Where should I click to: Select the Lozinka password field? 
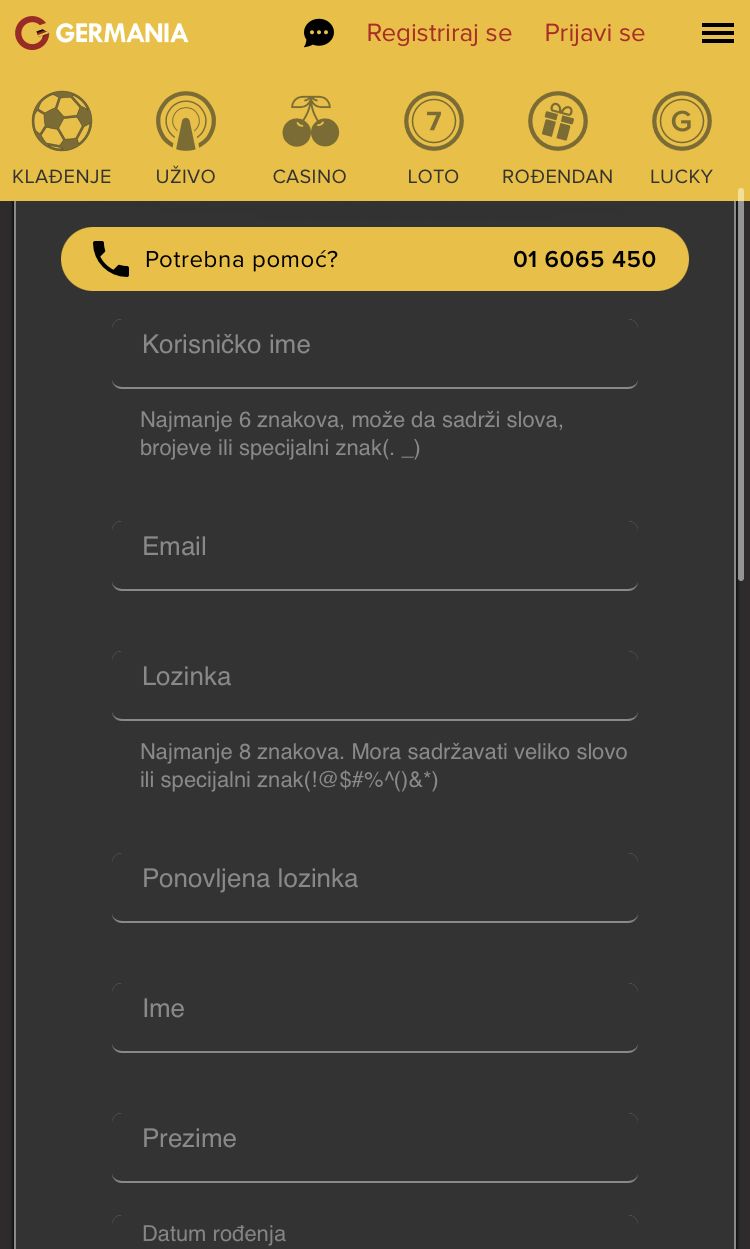pyautogui.click(x=375, y=685)
